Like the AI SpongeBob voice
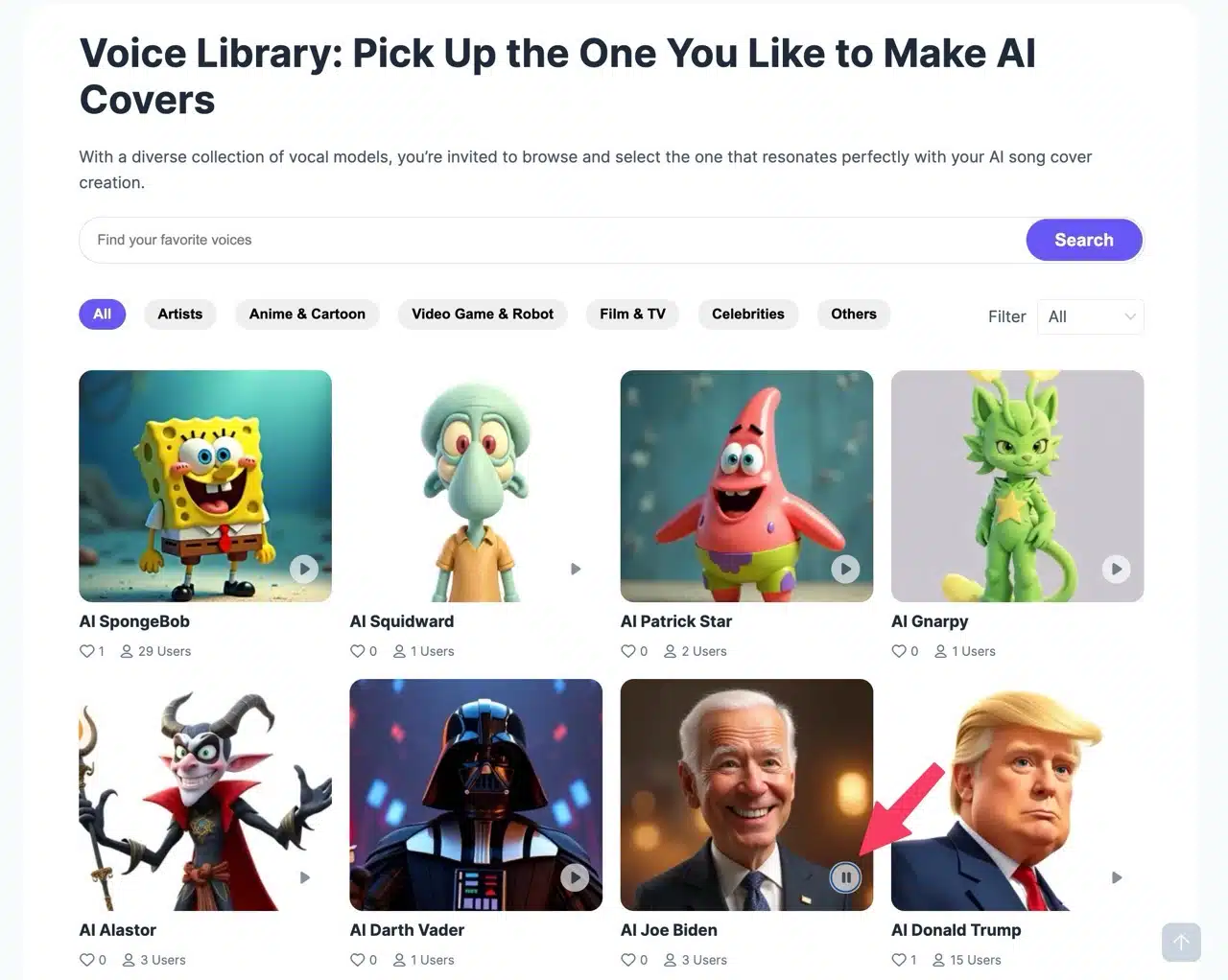Viewport: 1228px width, 980px height. click(x=87, y=651)
